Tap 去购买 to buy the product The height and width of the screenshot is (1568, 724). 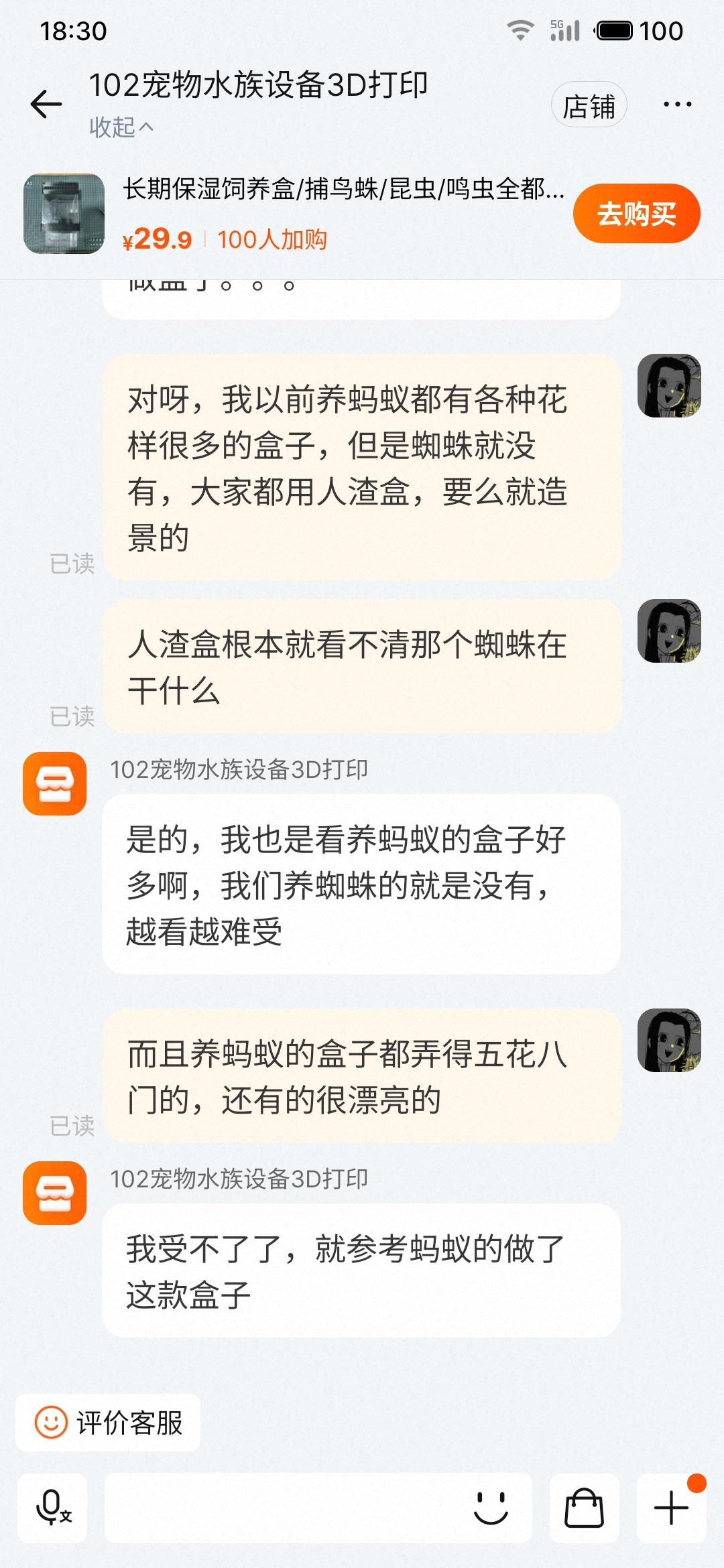pyautogui.click(x=636, y=214)
